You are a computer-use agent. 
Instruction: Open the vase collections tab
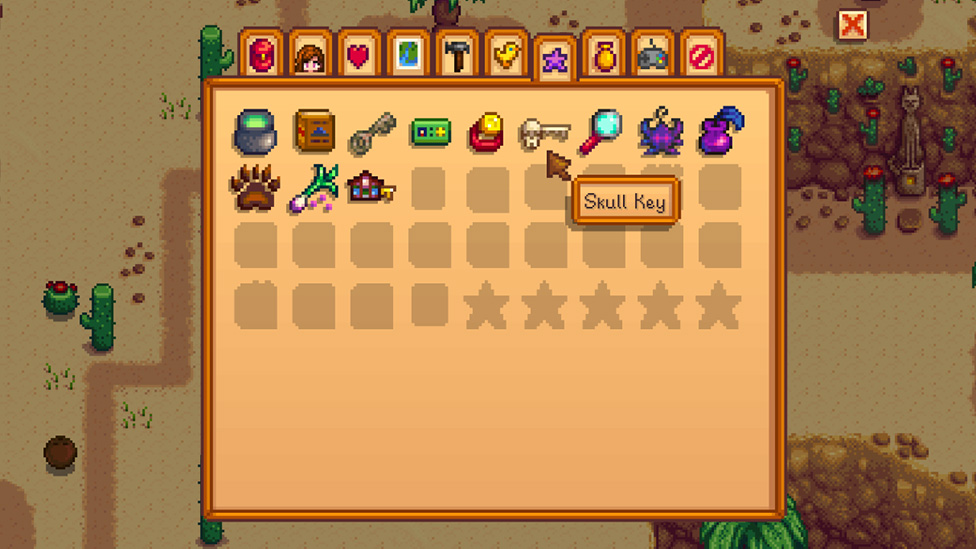pos(605,56)
